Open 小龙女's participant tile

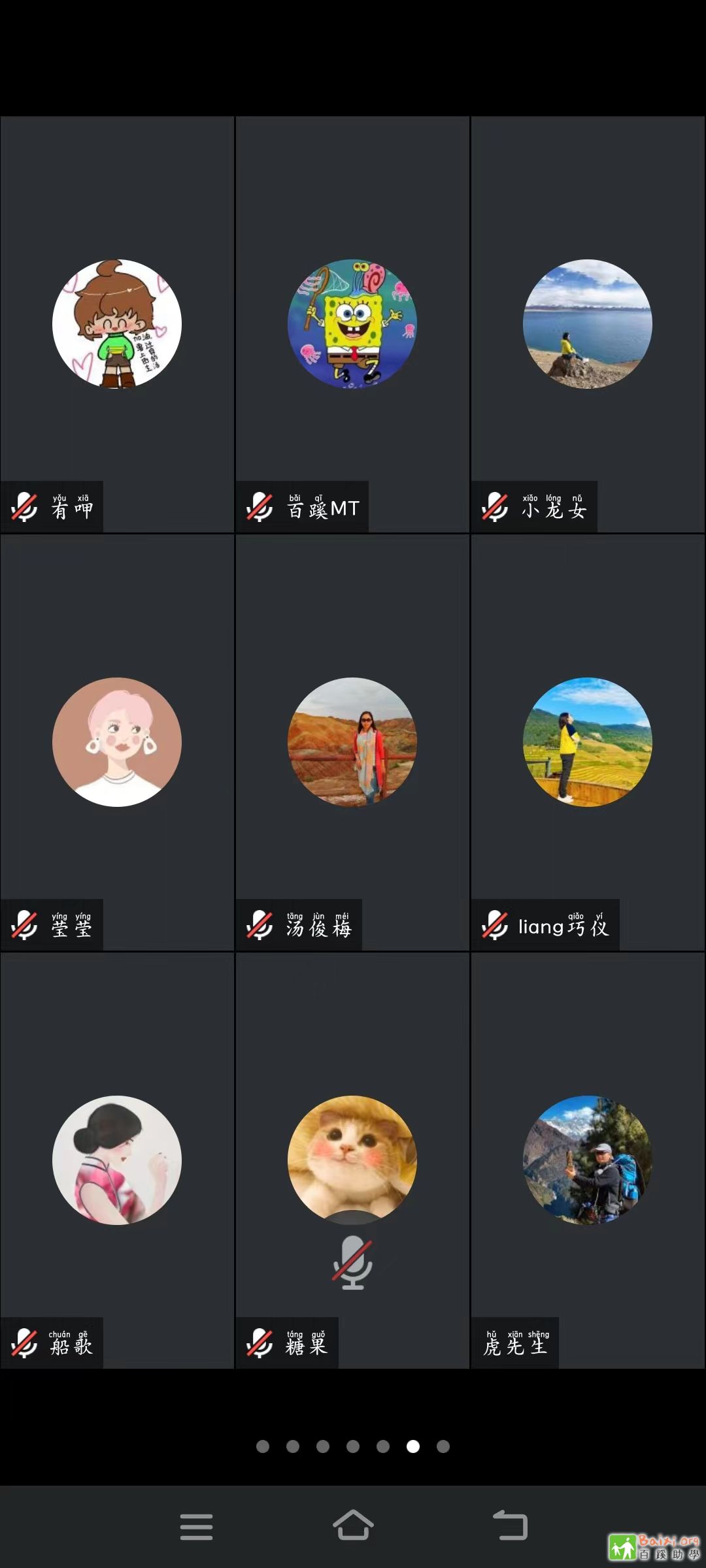point(588,324)
